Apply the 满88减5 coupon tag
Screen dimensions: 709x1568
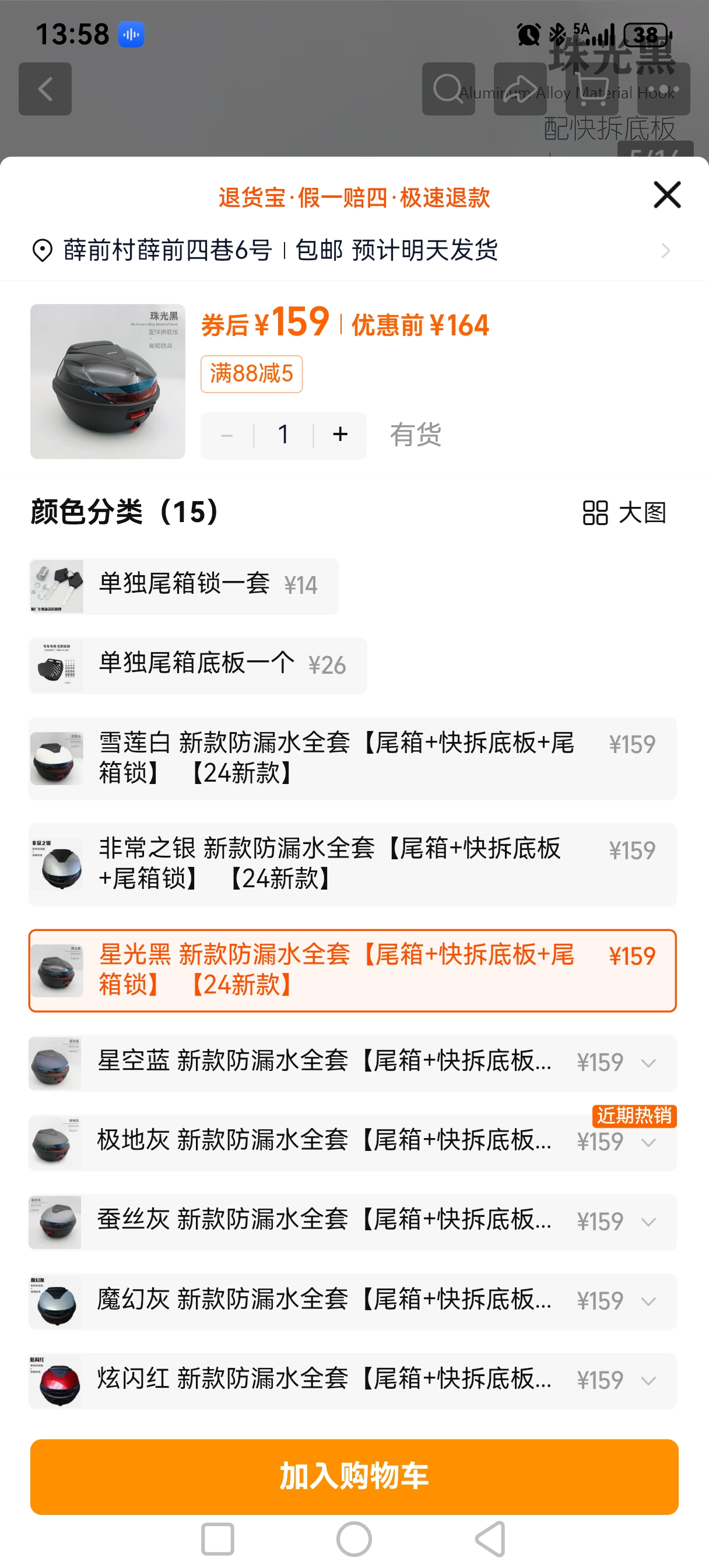click(251, 374)
